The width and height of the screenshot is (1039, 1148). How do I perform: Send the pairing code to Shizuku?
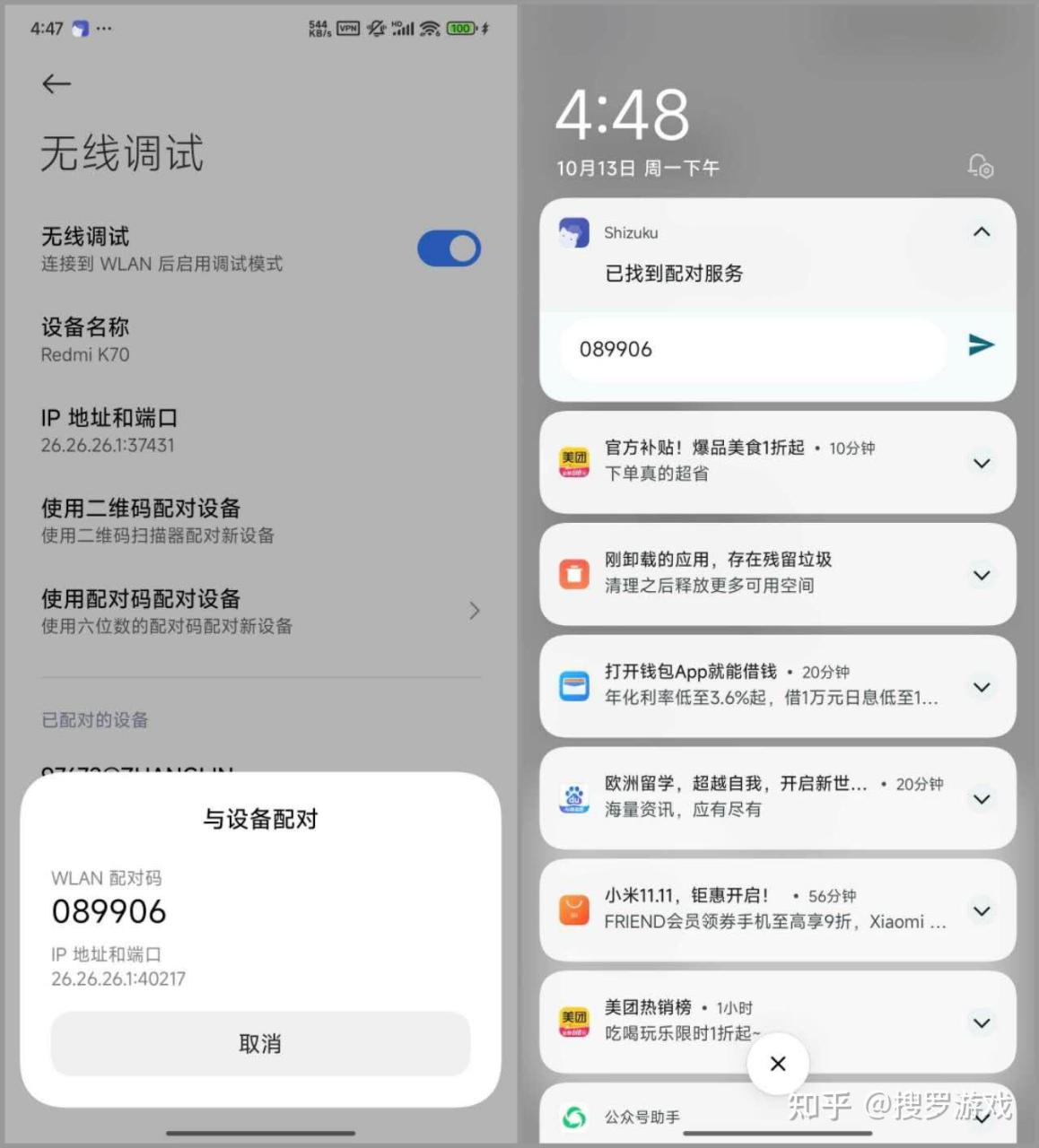(982, 345)
